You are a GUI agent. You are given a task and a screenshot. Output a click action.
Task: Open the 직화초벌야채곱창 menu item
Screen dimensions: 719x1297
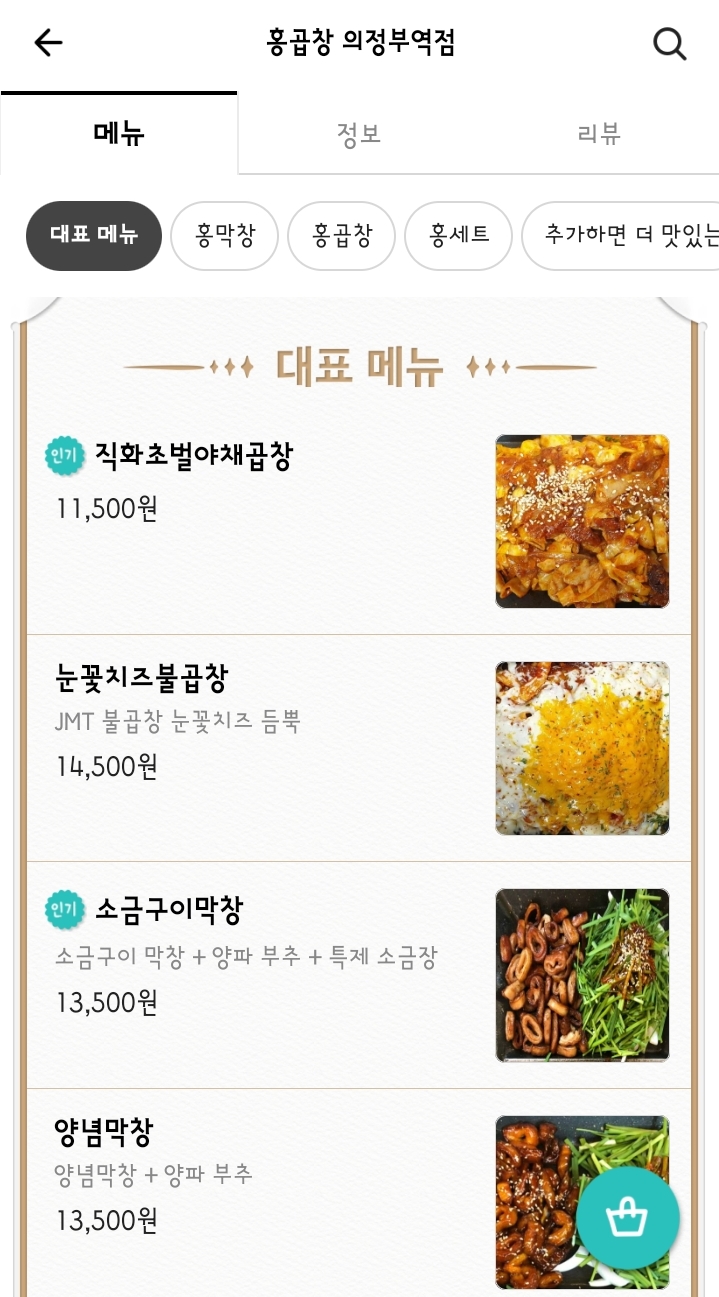click(x=194, y=457)
